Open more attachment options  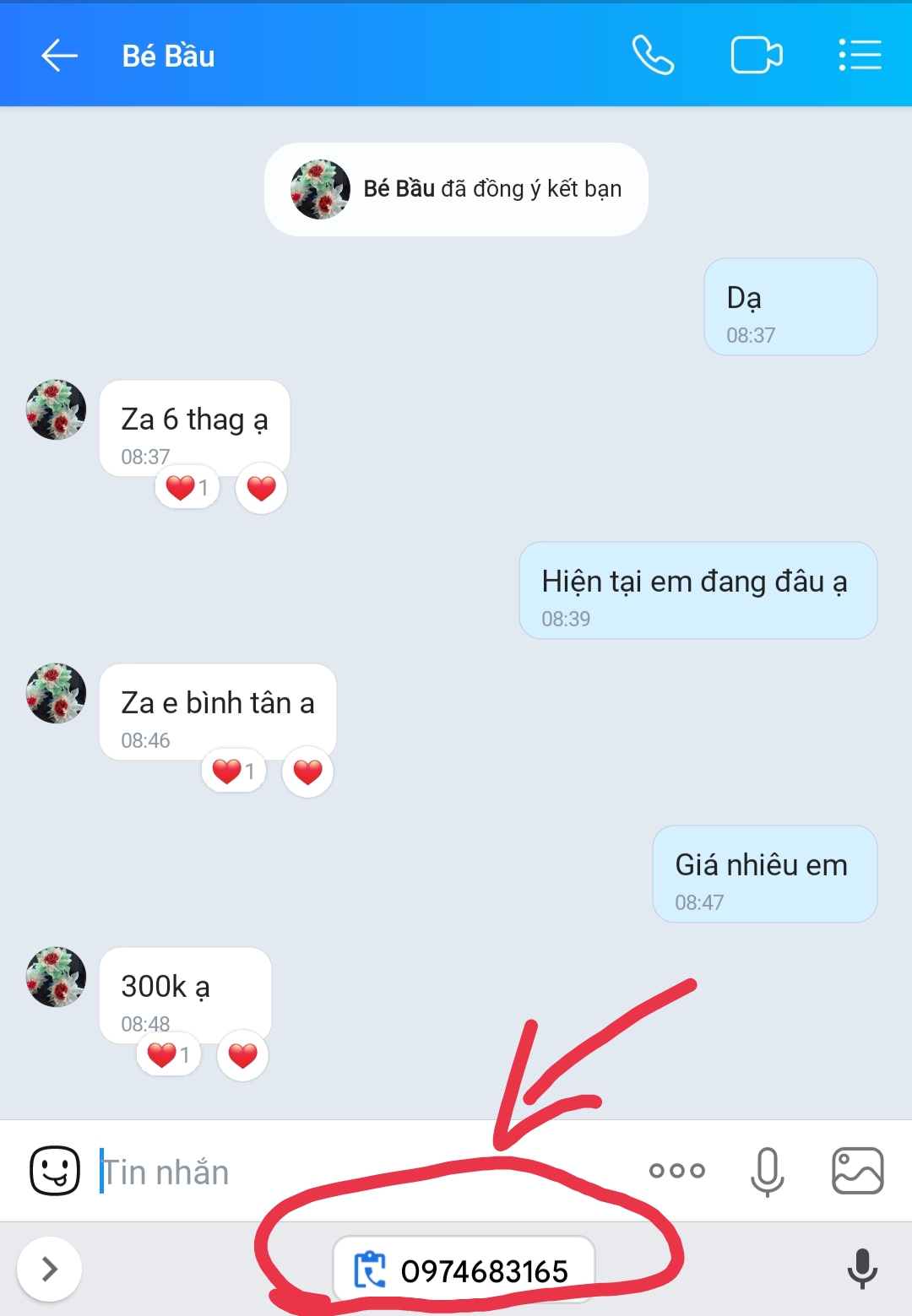(x=676, y=1171)
